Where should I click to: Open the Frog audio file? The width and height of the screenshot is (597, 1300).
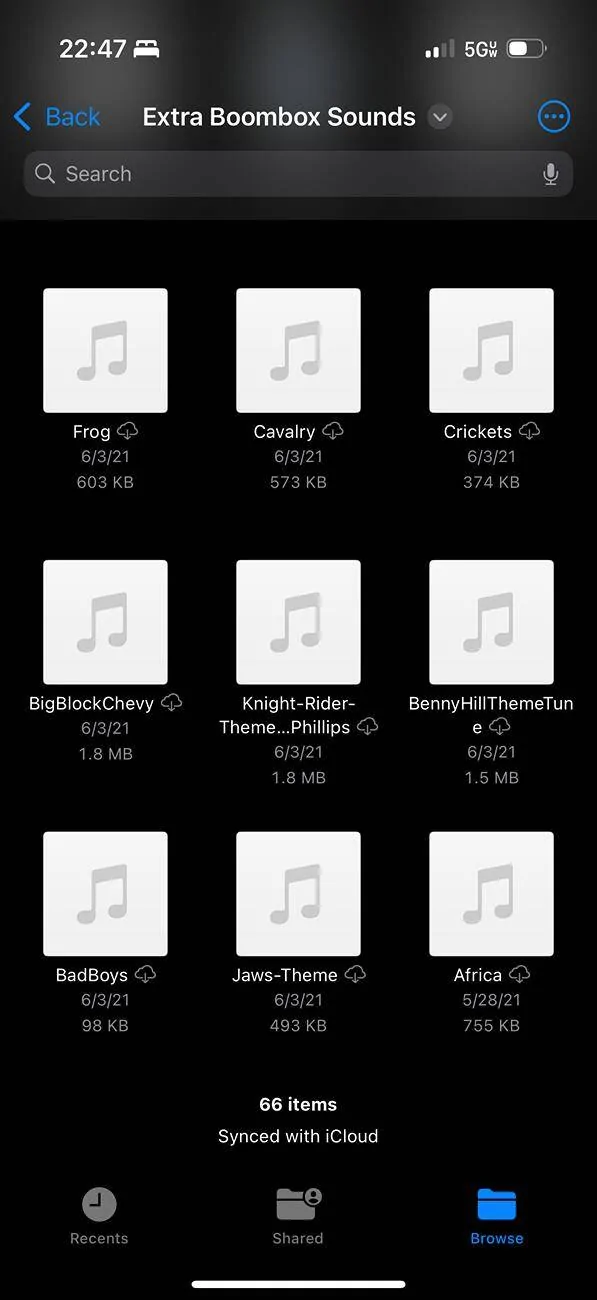pos(105,350)
